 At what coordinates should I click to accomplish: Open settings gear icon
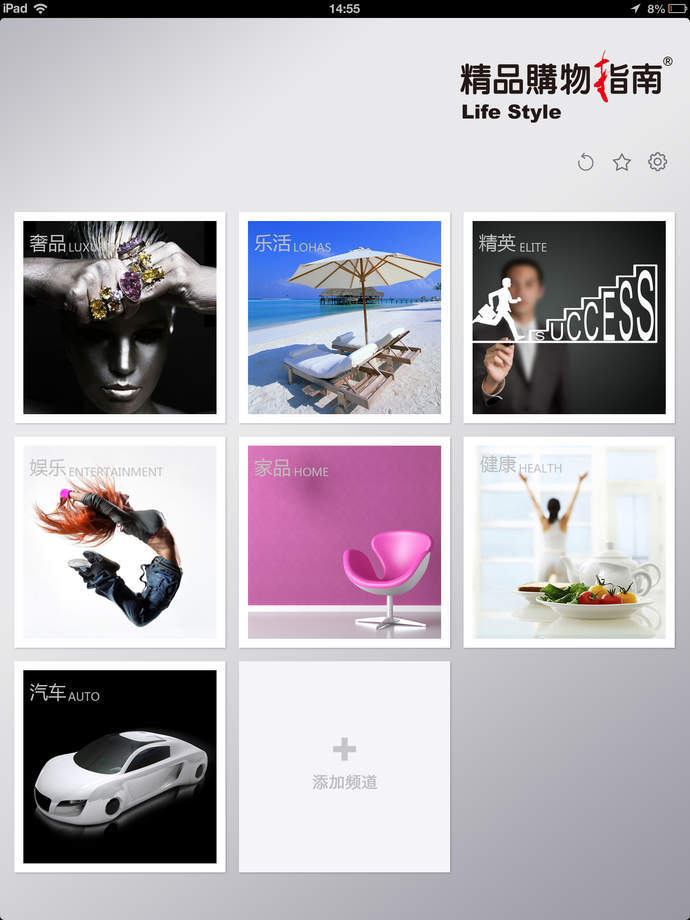pos(657,162)
